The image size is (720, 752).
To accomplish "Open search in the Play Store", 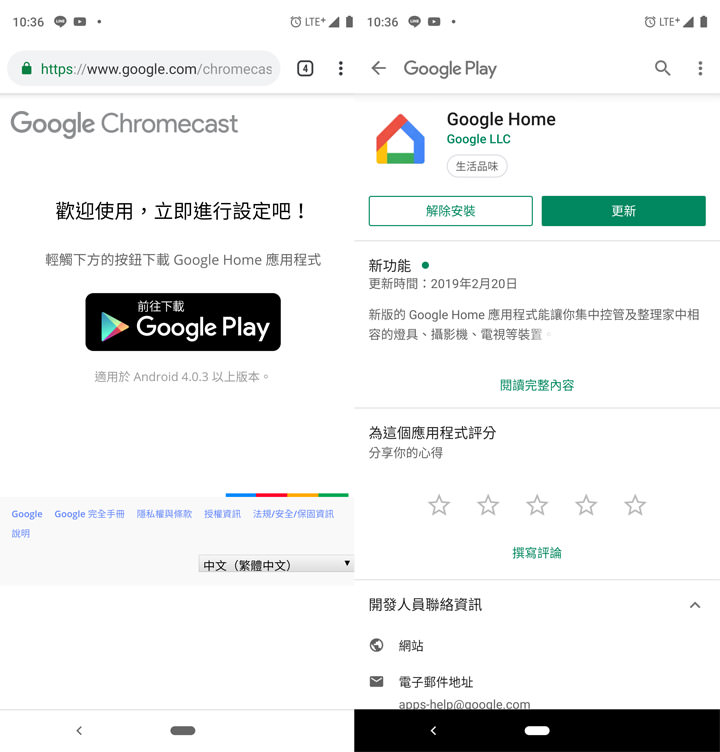I will coord(662,68).
